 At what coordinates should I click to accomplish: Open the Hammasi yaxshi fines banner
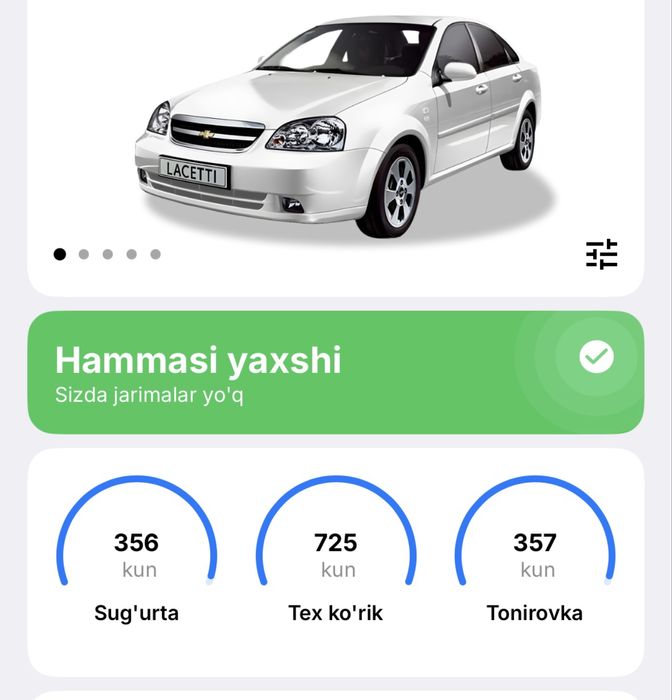pos(335,372)
